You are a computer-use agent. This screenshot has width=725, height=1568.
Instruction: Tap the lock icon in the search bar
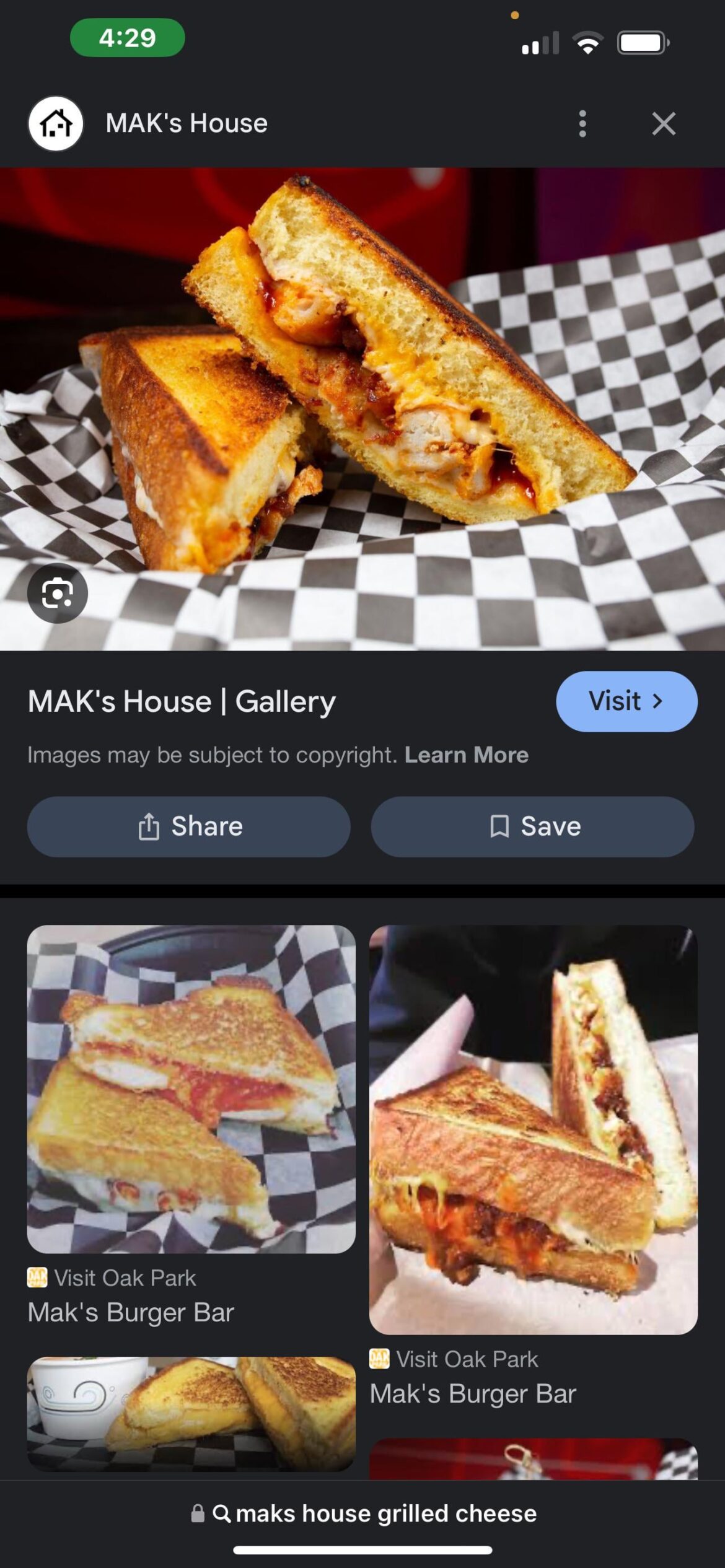198,1513
